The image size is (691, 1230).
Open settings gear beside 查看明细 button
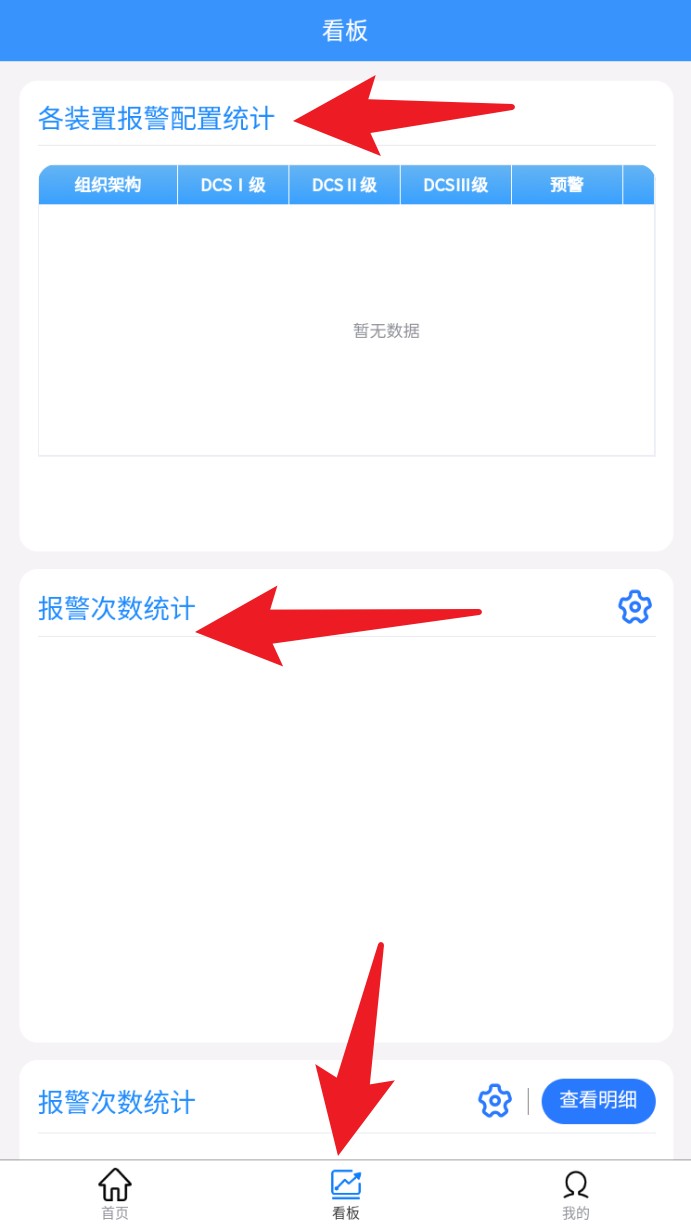(495, 1101)
